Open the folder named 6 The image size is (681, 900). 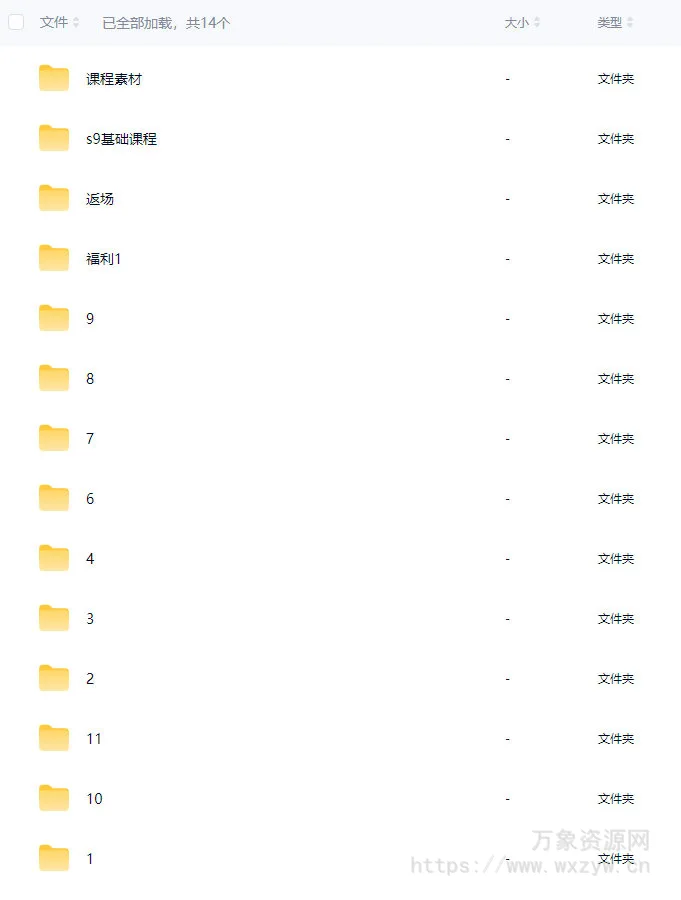pos(90,499)
